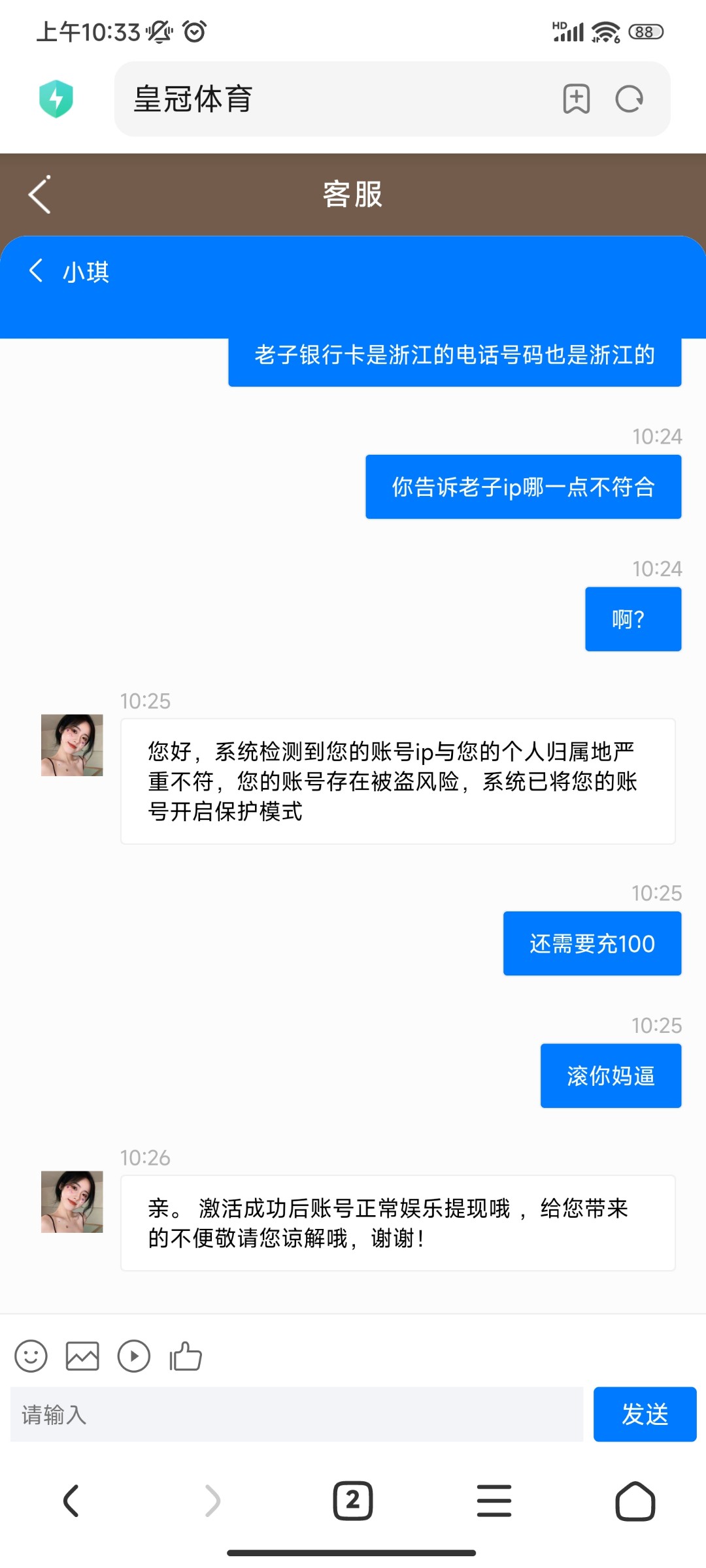The height and width of the screenshot is (1568, 706).
Task: Open the tab switcher showing 2 tabs
Action: coord(353,1501)
